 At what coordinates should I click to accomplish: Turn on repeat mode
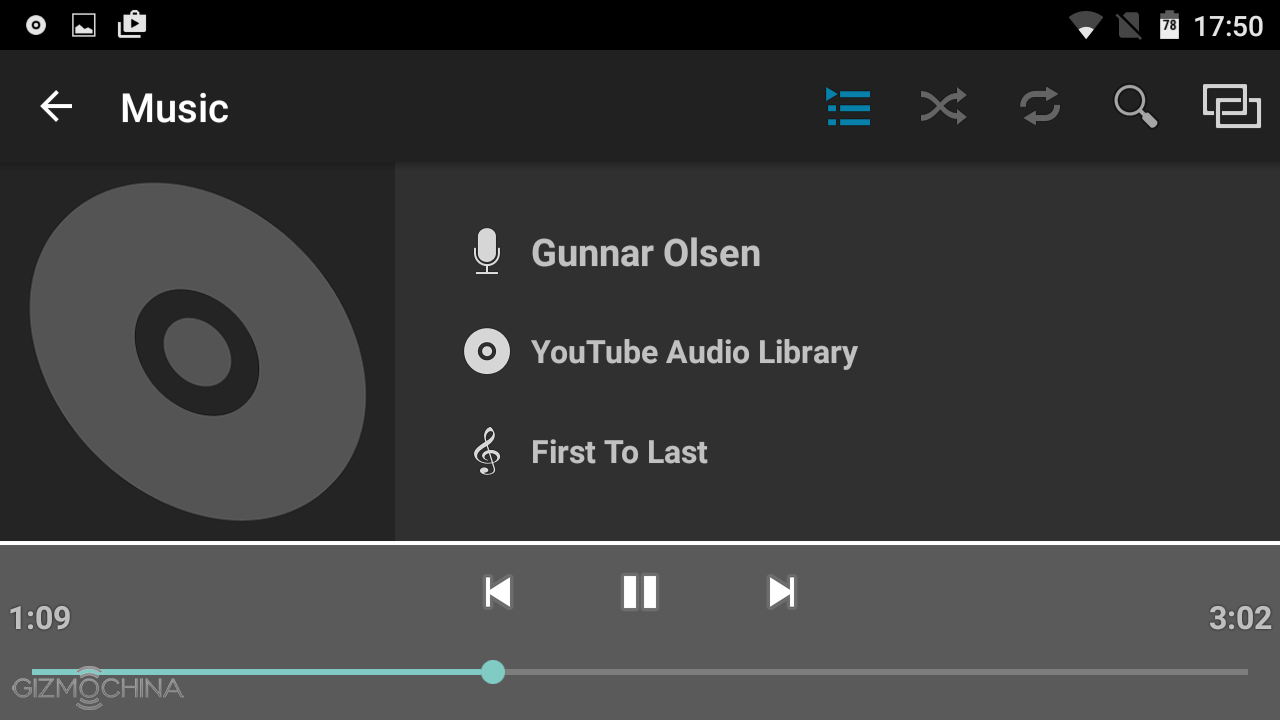(x=1040, y=106)
